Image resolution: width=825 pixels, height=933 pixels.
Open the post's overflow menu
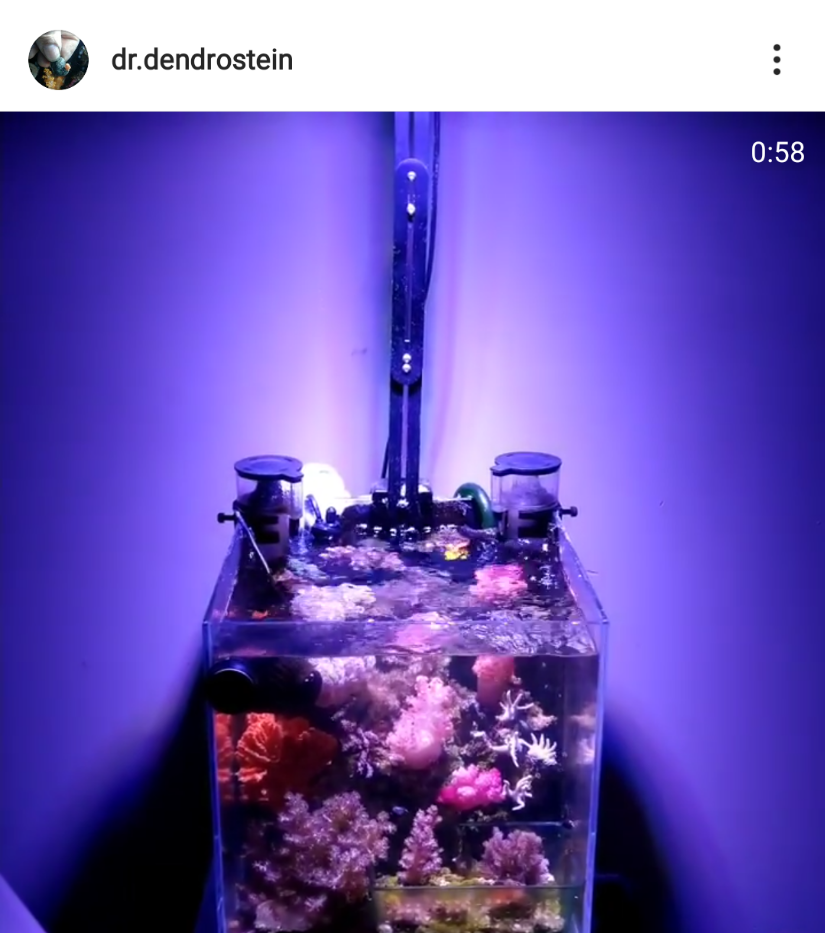(x=776, y=60)
